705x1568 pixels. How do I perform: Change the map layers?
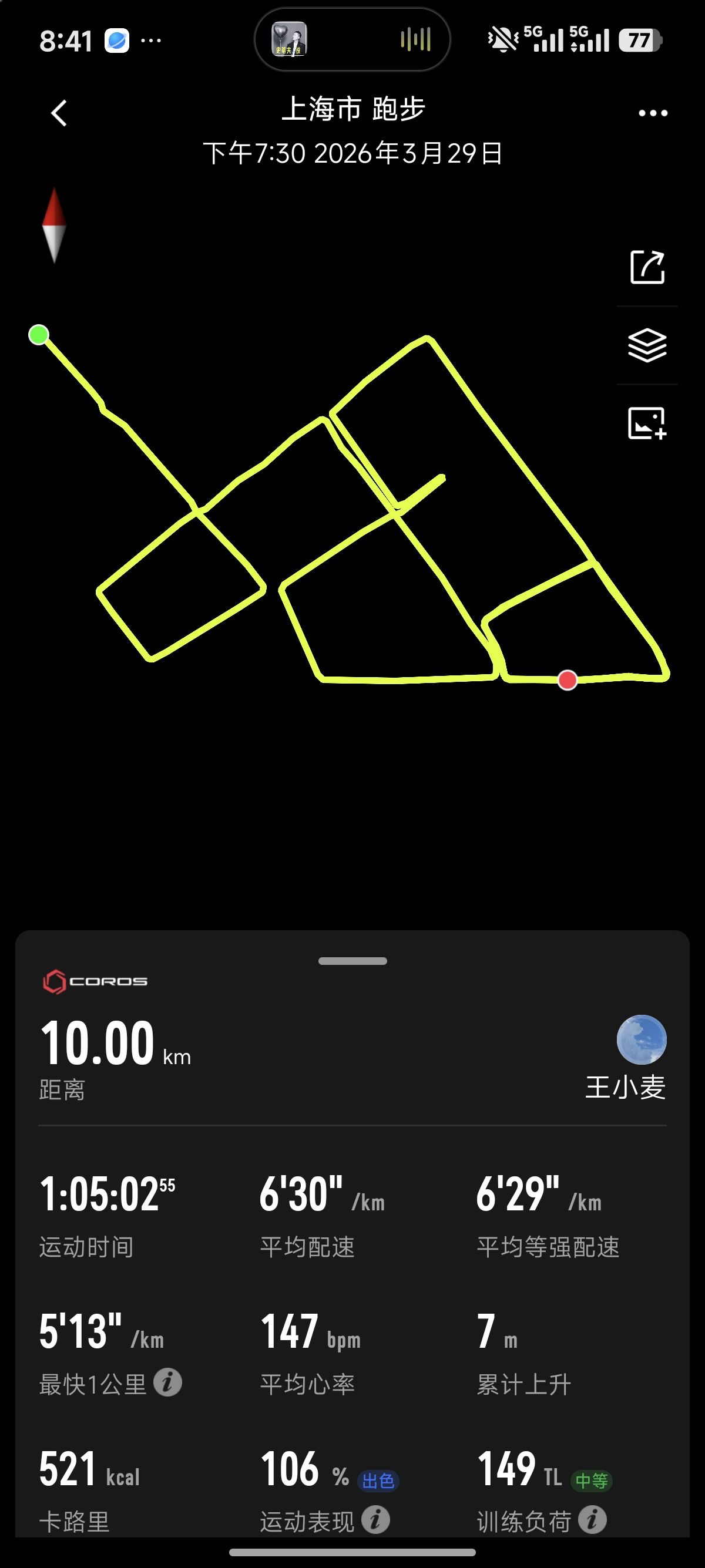coord(647,345)
